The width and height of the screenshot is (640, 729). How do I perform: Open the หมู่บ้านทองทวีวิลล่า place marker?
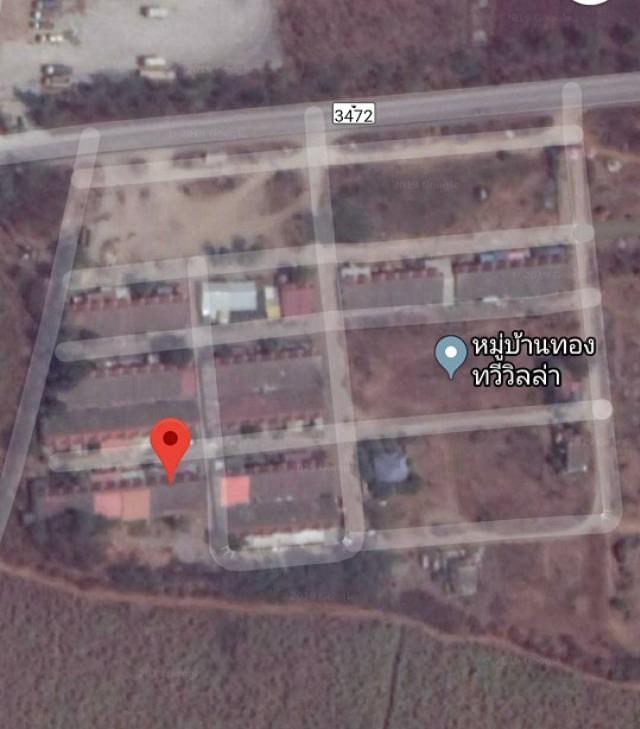click(x=452, y=355)
